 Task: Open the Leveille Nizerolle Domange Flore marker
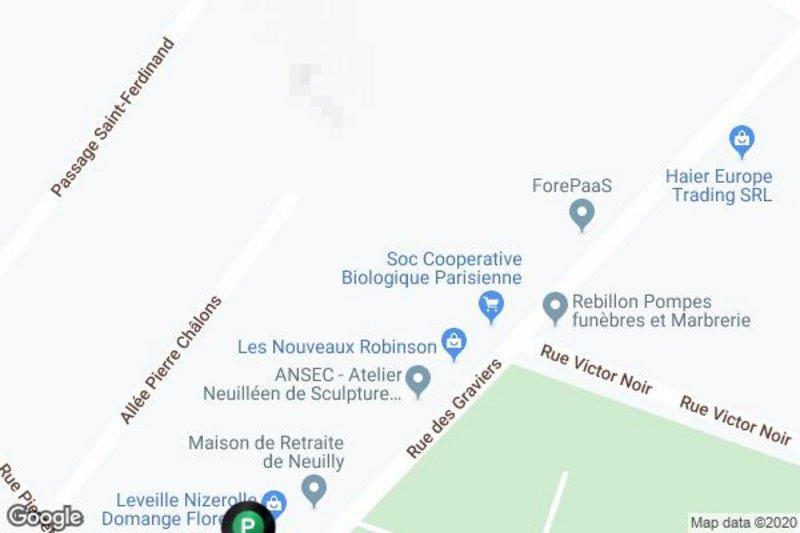coord(274,502)
